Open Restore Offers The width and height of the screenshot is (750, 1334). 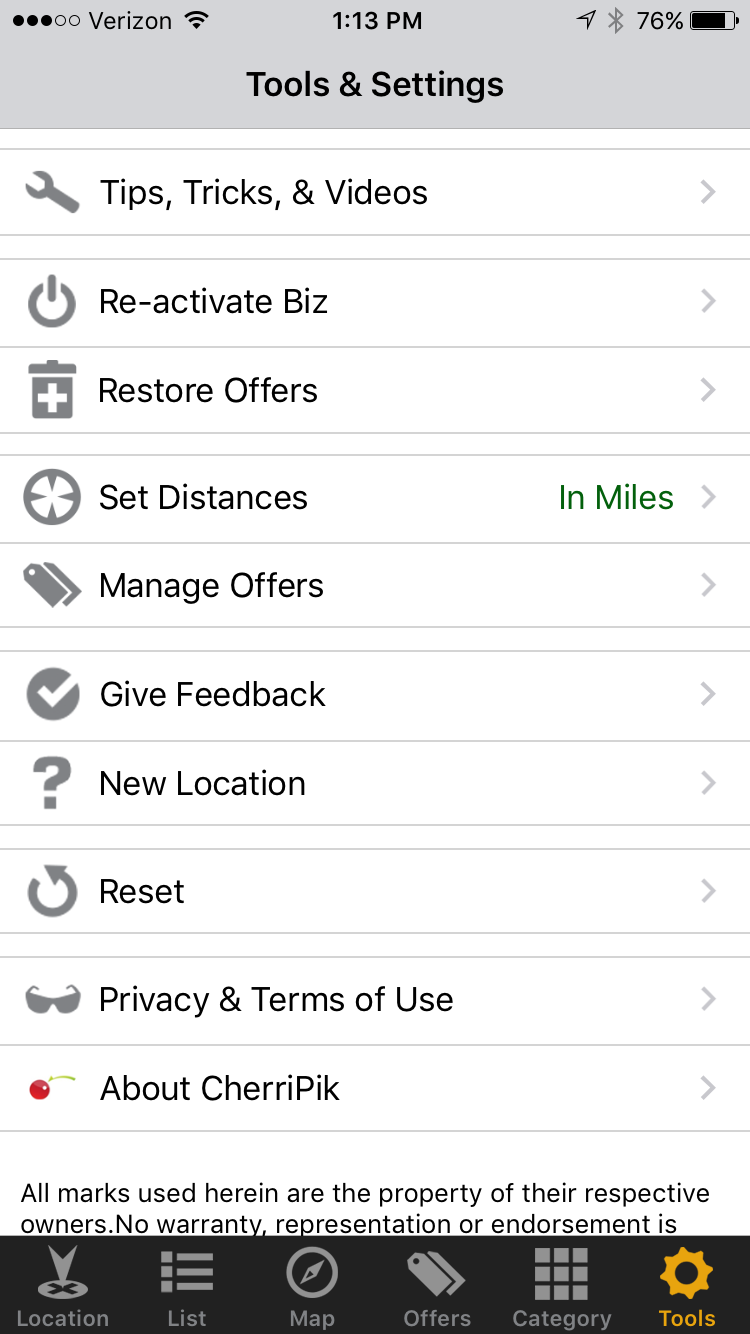tap(375, 390)
